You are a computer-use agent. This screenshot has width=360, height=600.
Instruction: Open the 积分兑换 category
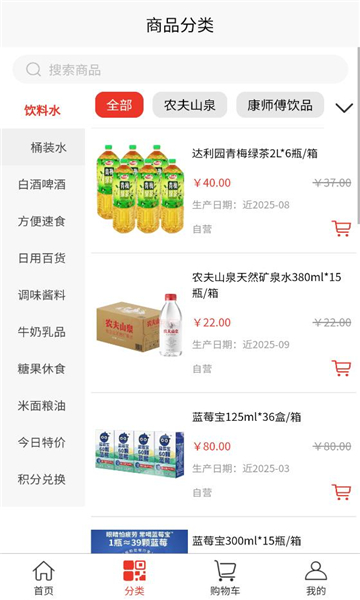pyautogui.click(x=43, y=479)
